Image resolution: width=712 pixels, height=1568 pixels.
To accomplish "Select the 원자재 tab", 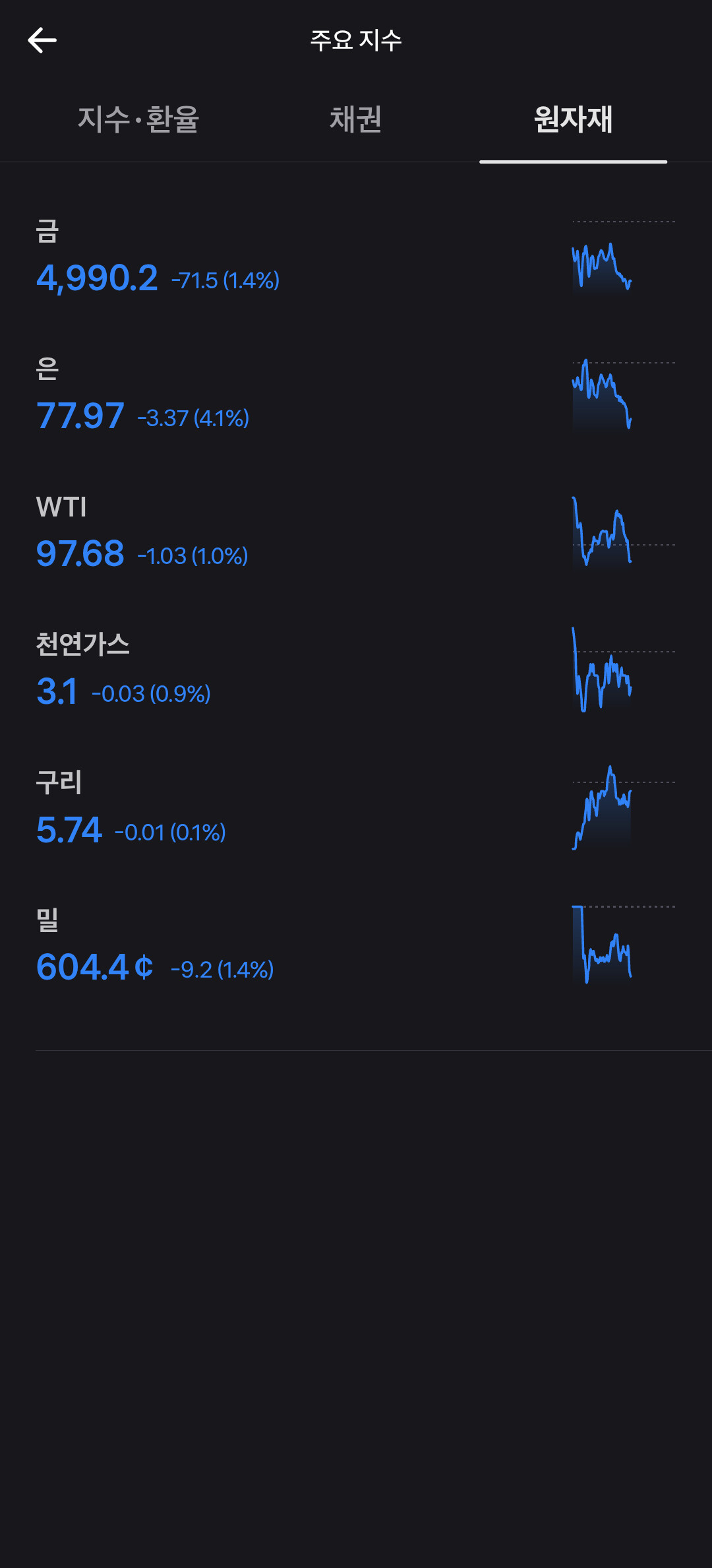I will click(x=573, y=119).
